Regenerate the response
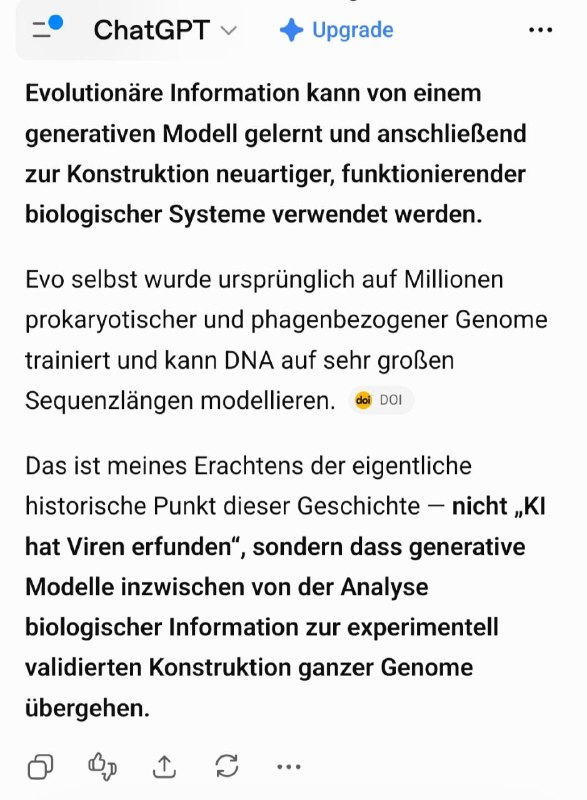Viewport: 587px width, 800px height. click(x=226, y=766)
